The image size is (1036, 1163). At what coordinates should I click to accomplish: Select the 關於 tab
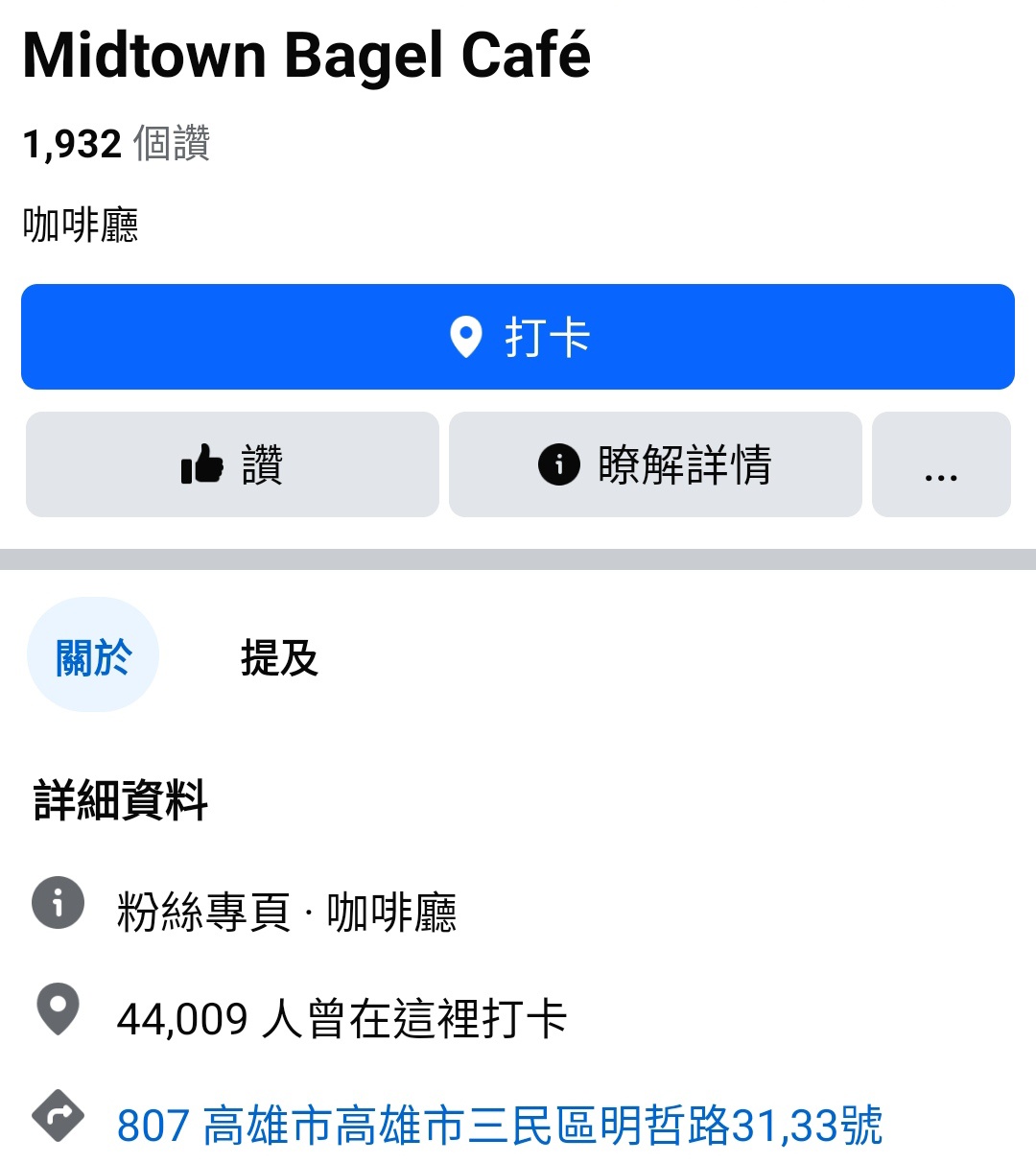pyautogui.click(x=93, y=656)
